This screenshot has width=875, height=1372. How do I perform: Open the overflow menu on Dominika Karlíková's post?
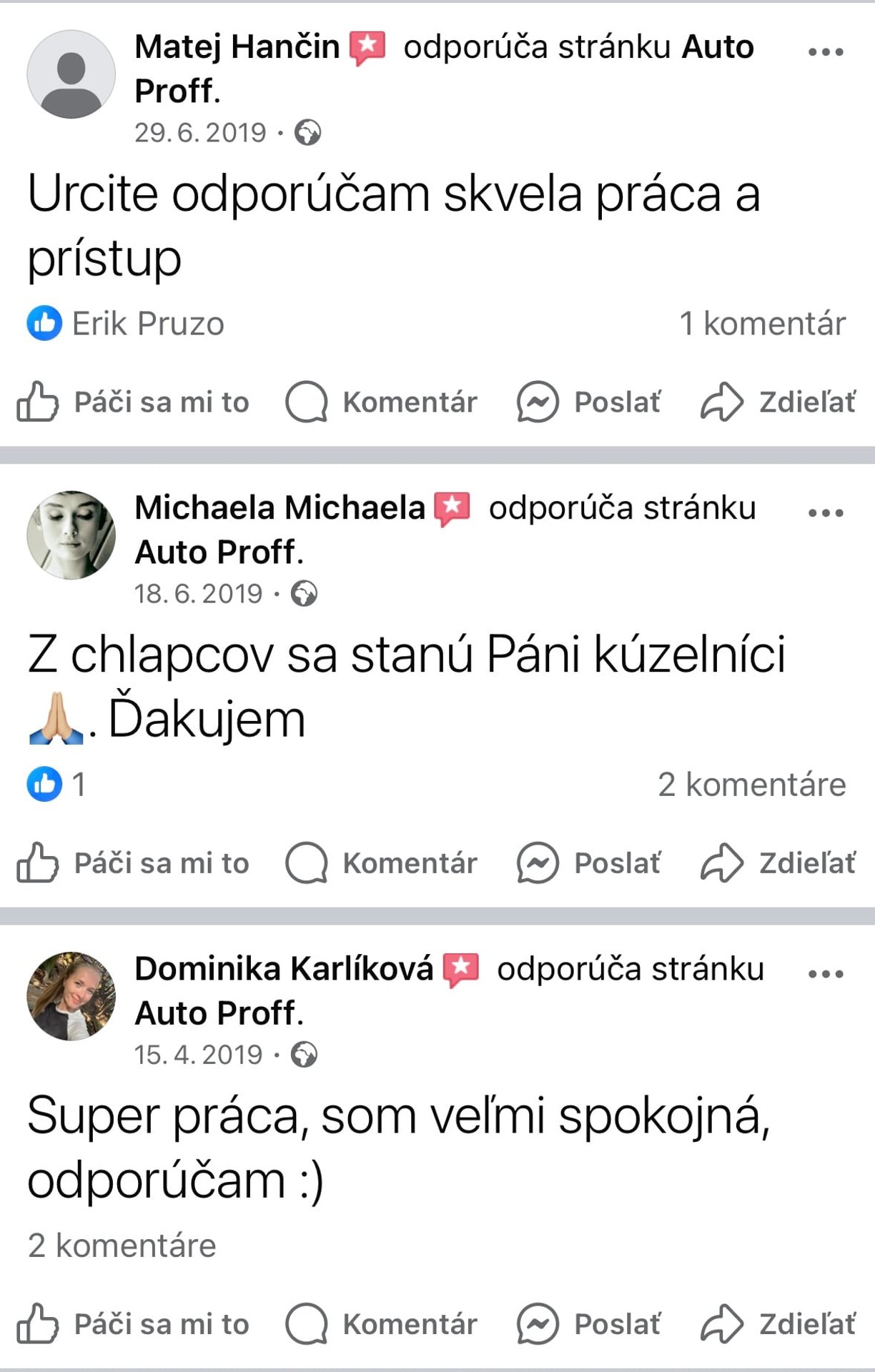(x=826, y=974)
